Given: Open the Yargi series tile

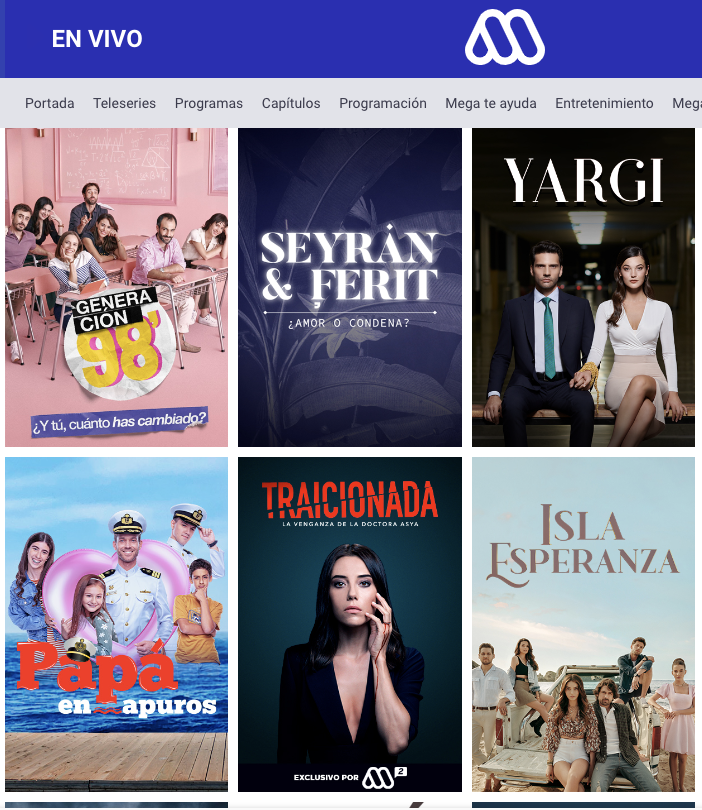Looking at the screenshot, I should pos(583,287).
